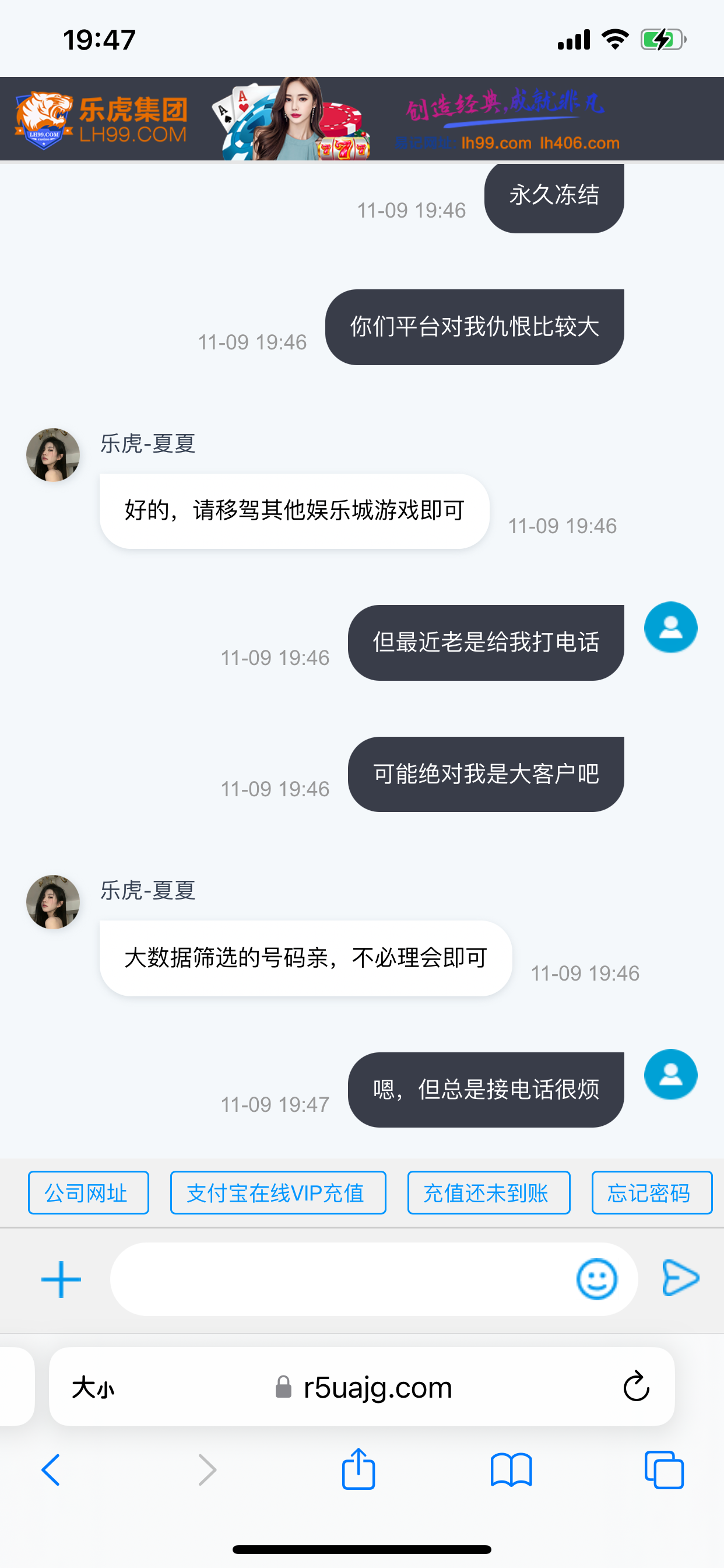This screenshot has width=724, height=1568.
Task: Open Safari bookmarks
Action: pos(511,1470)
